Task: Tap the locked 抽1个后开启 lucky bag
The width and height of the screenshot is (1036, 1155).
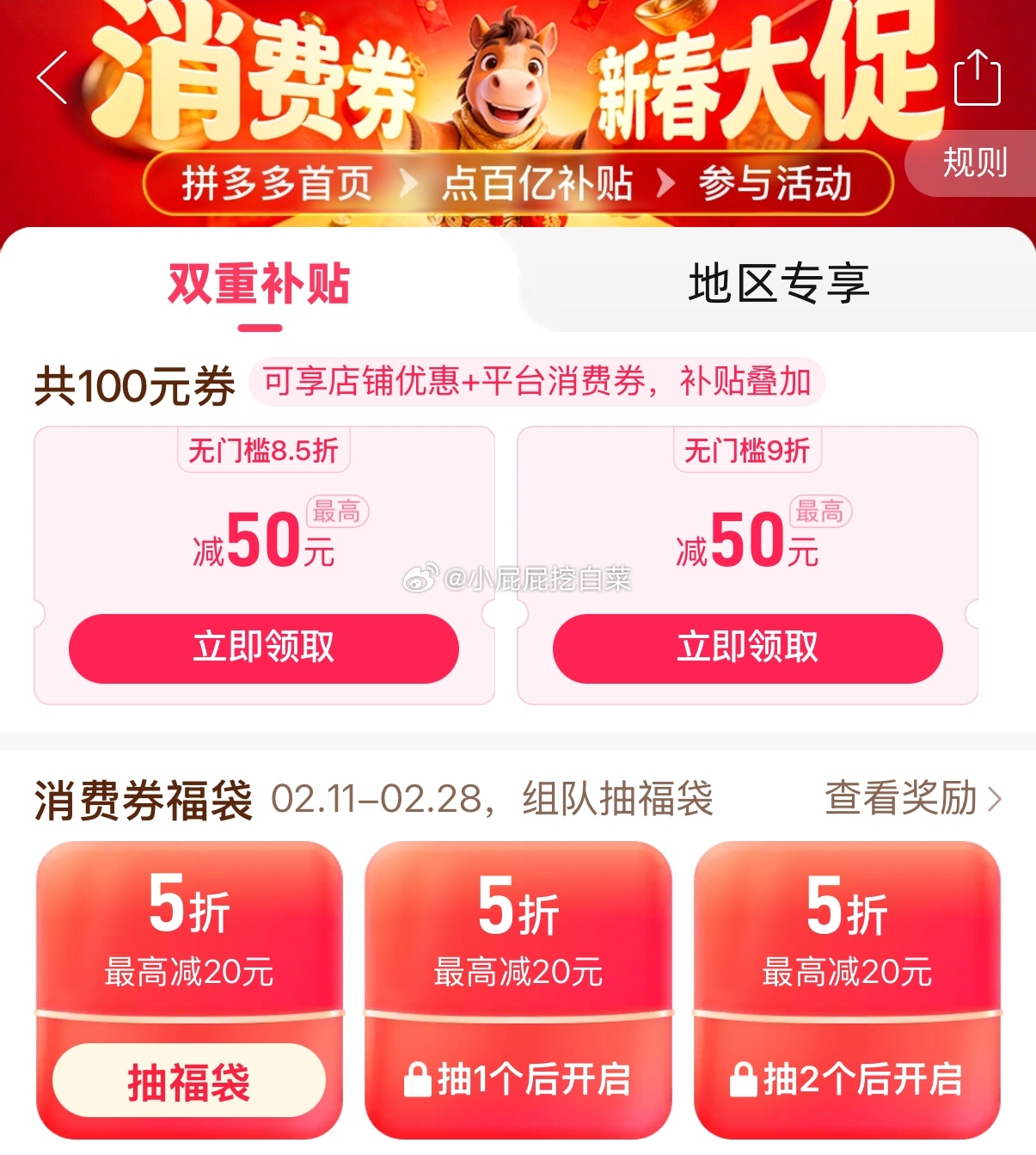Action: [x=518, y=1078]
